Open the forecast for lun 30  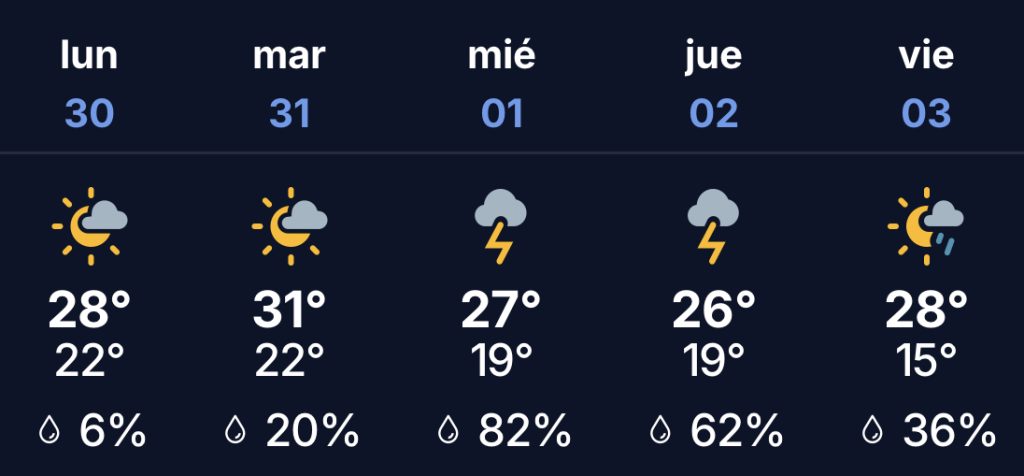click(x=90, y=240)
